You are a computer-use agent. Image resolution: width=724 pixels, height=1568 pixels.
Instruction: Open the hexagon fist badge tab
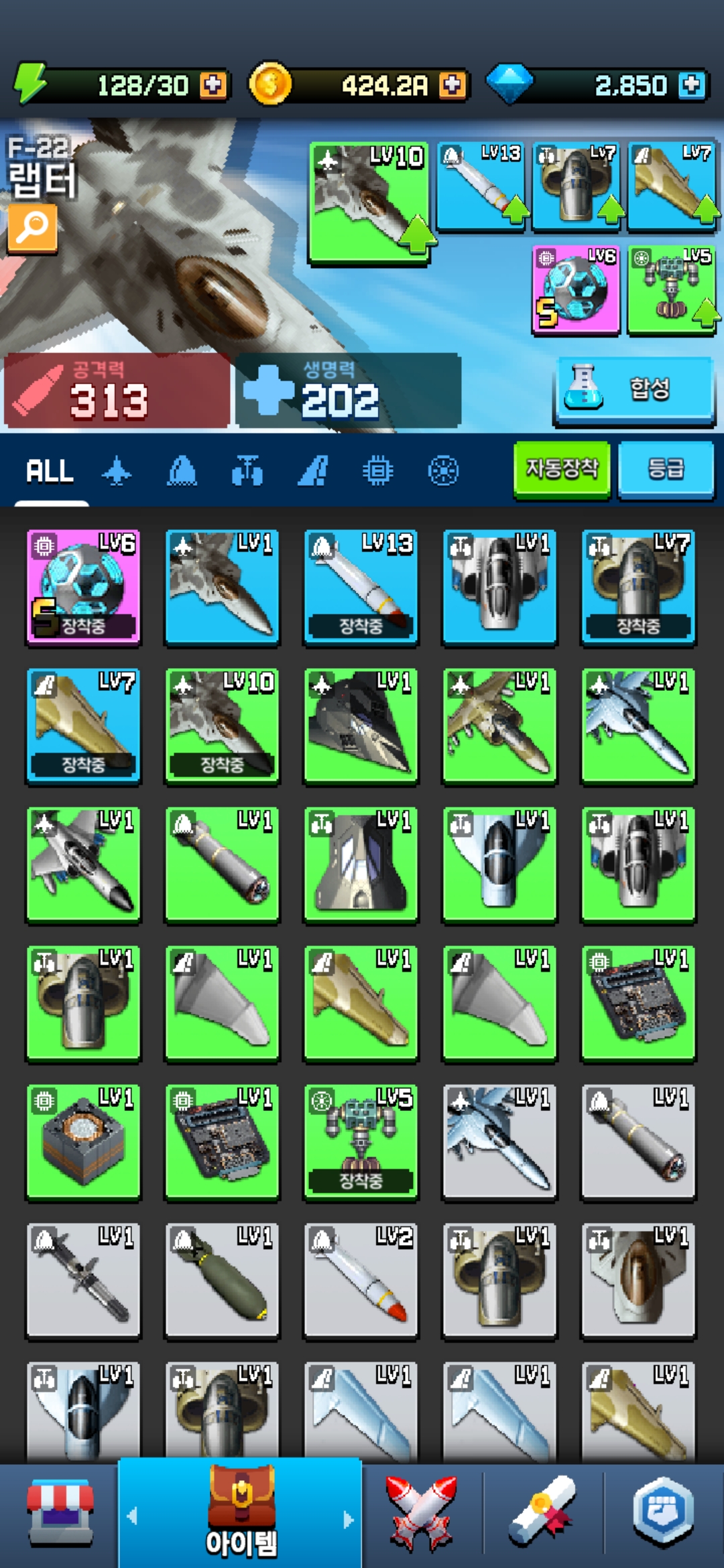coord(663,1514)
